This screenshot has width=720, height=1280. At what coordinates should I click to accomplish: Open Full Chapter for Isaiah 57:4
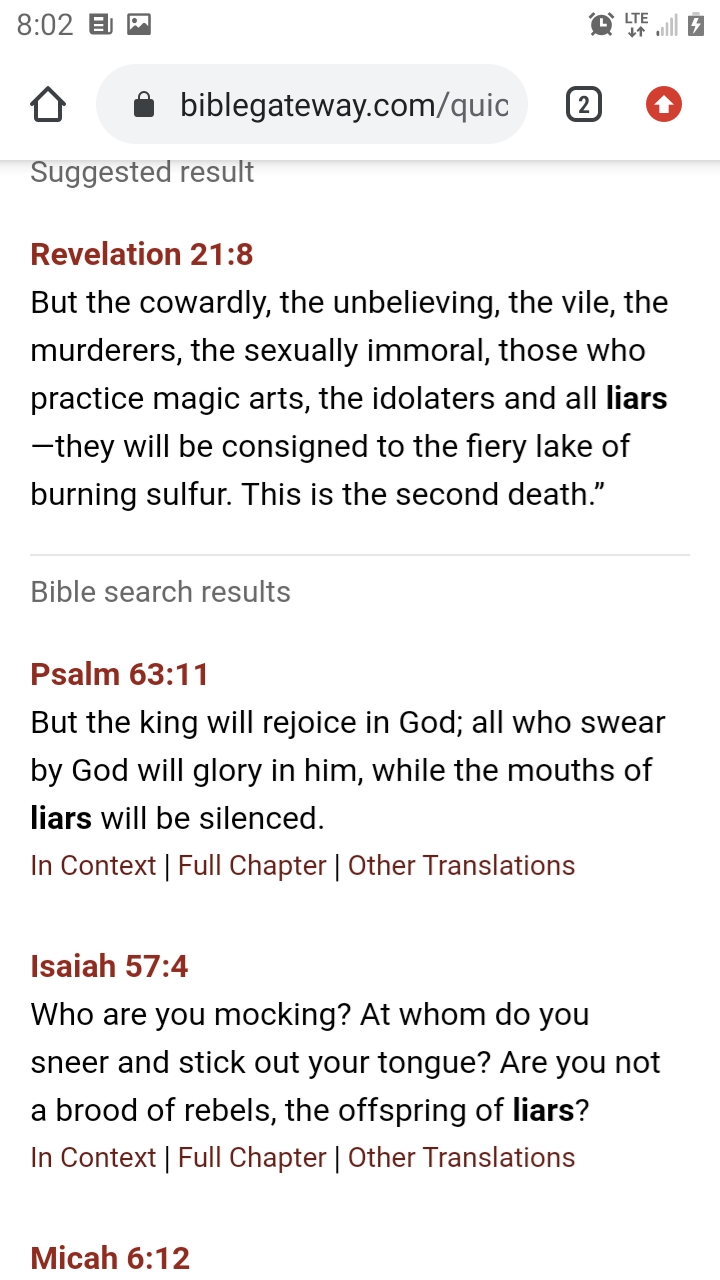point(252,1157)
